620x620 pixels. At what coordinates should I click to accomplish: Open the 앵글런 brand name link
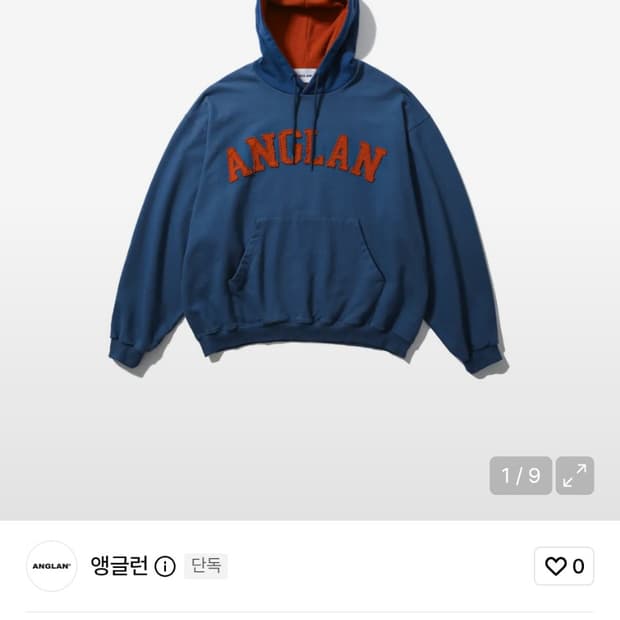(x=119, y=566)
